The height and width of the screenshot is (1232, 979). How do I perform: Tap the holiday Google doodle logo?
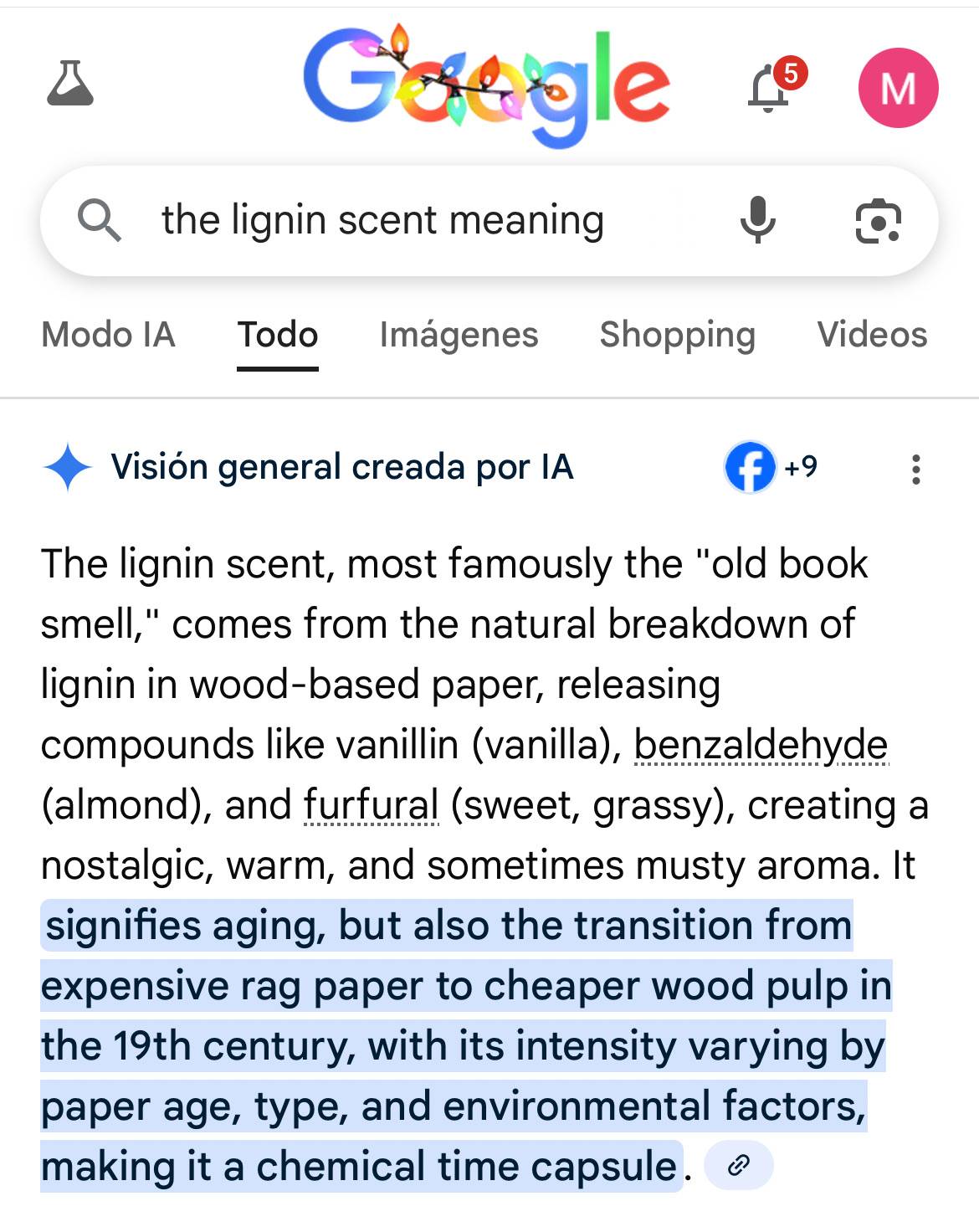coord(486,87)
